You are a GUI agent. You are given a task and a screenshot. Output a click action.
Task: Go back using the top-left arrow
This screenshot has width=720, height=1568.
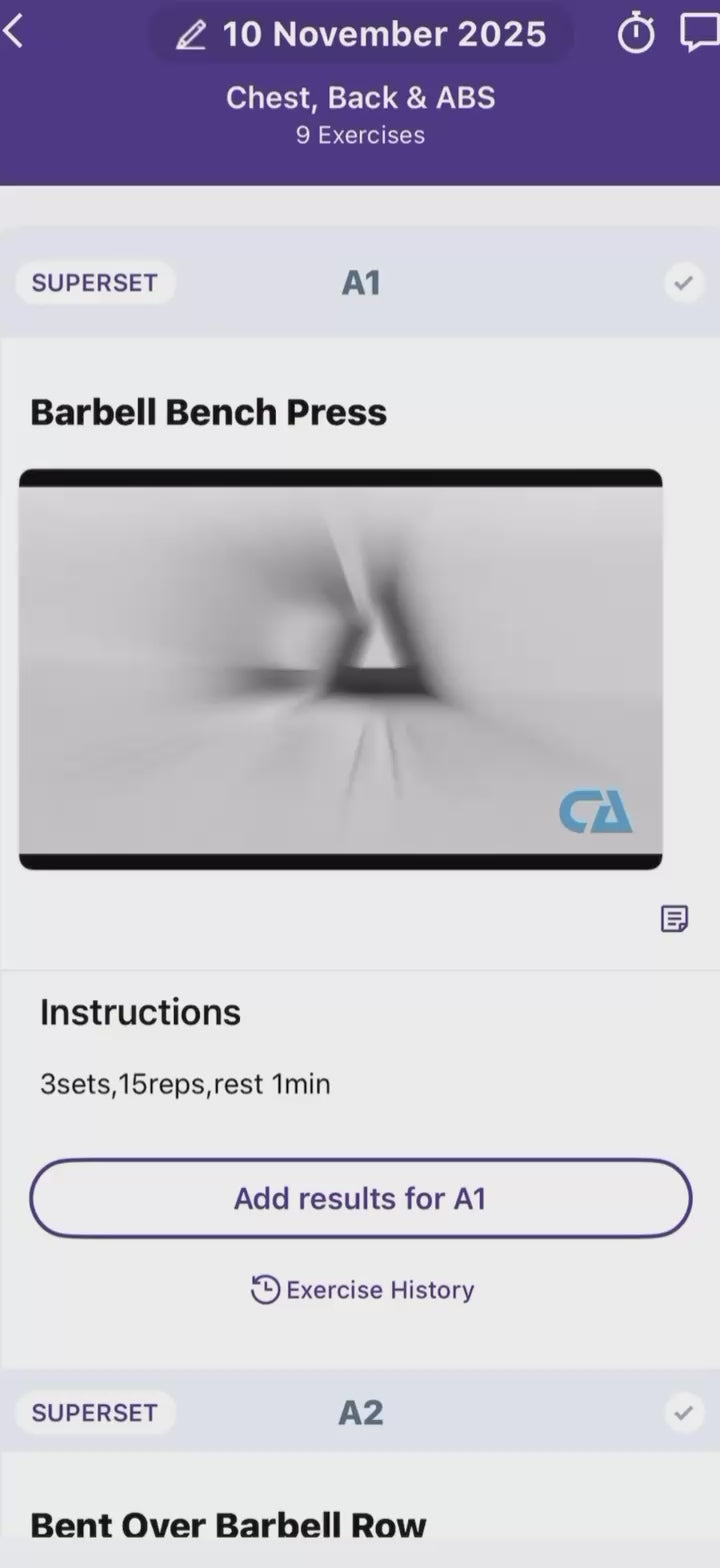(14, 33)
